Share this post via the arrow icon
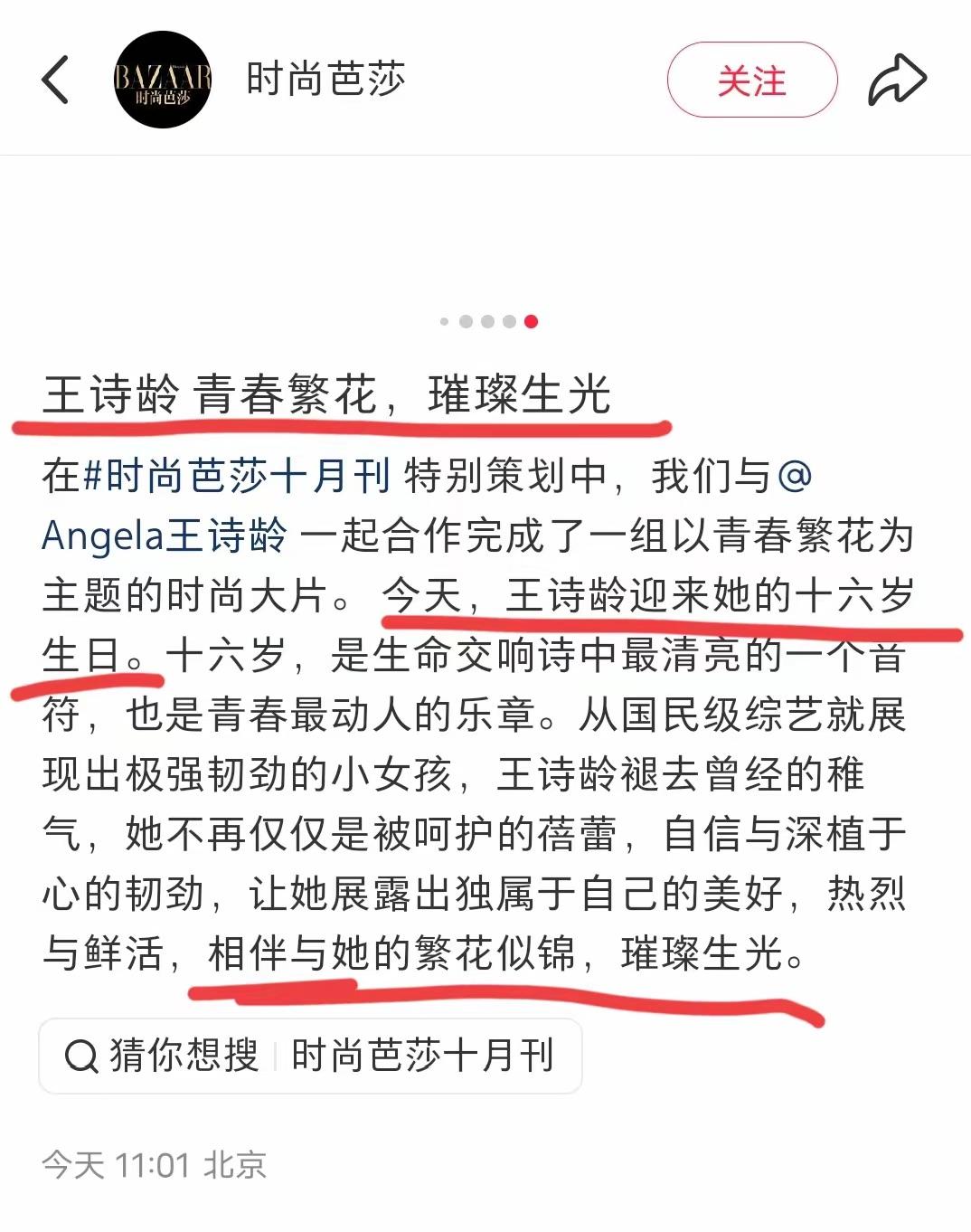Viewport: 971px width, 1232px height. click(x=897, y=80)
